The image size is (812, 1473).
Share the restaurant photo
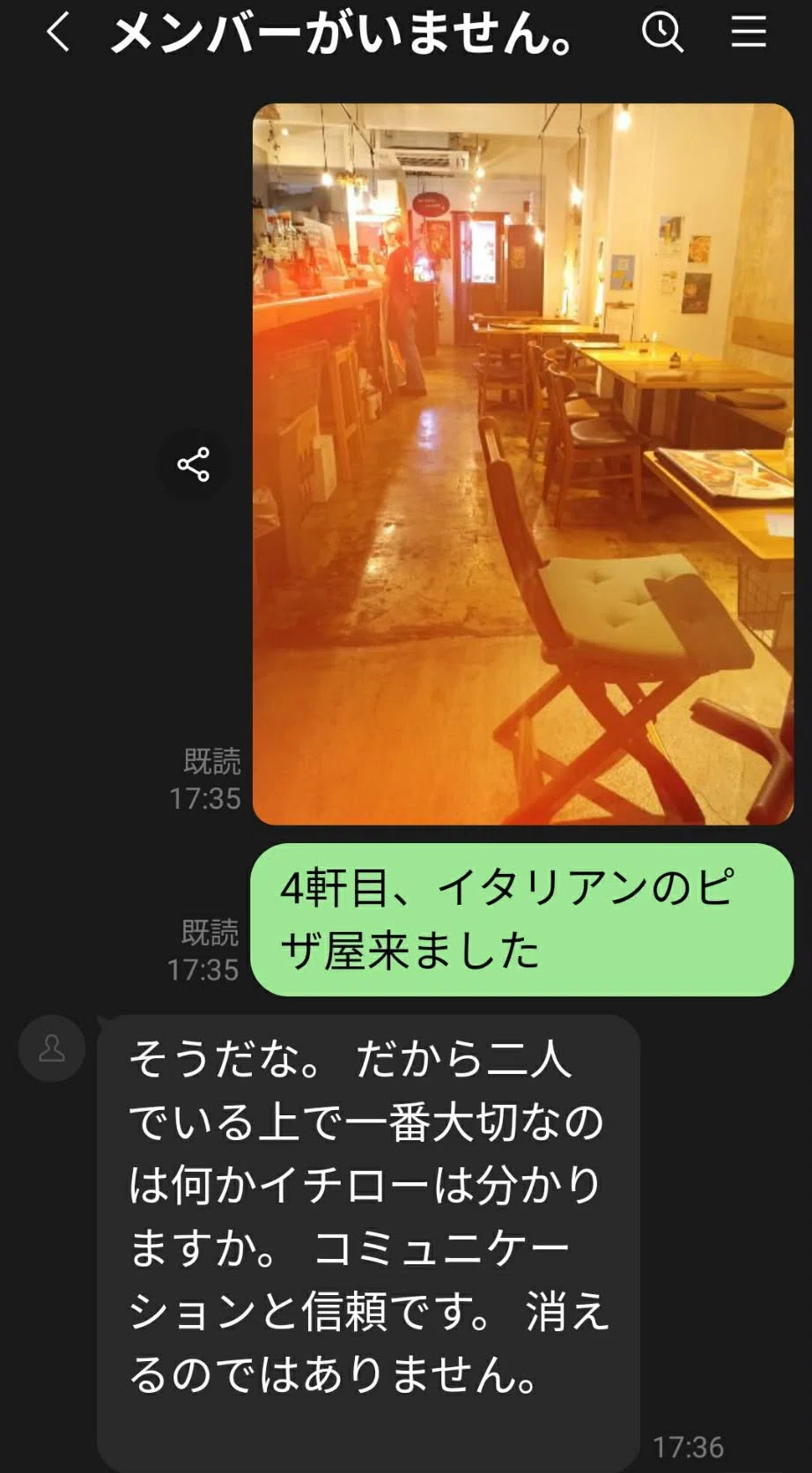coord(194,463)
